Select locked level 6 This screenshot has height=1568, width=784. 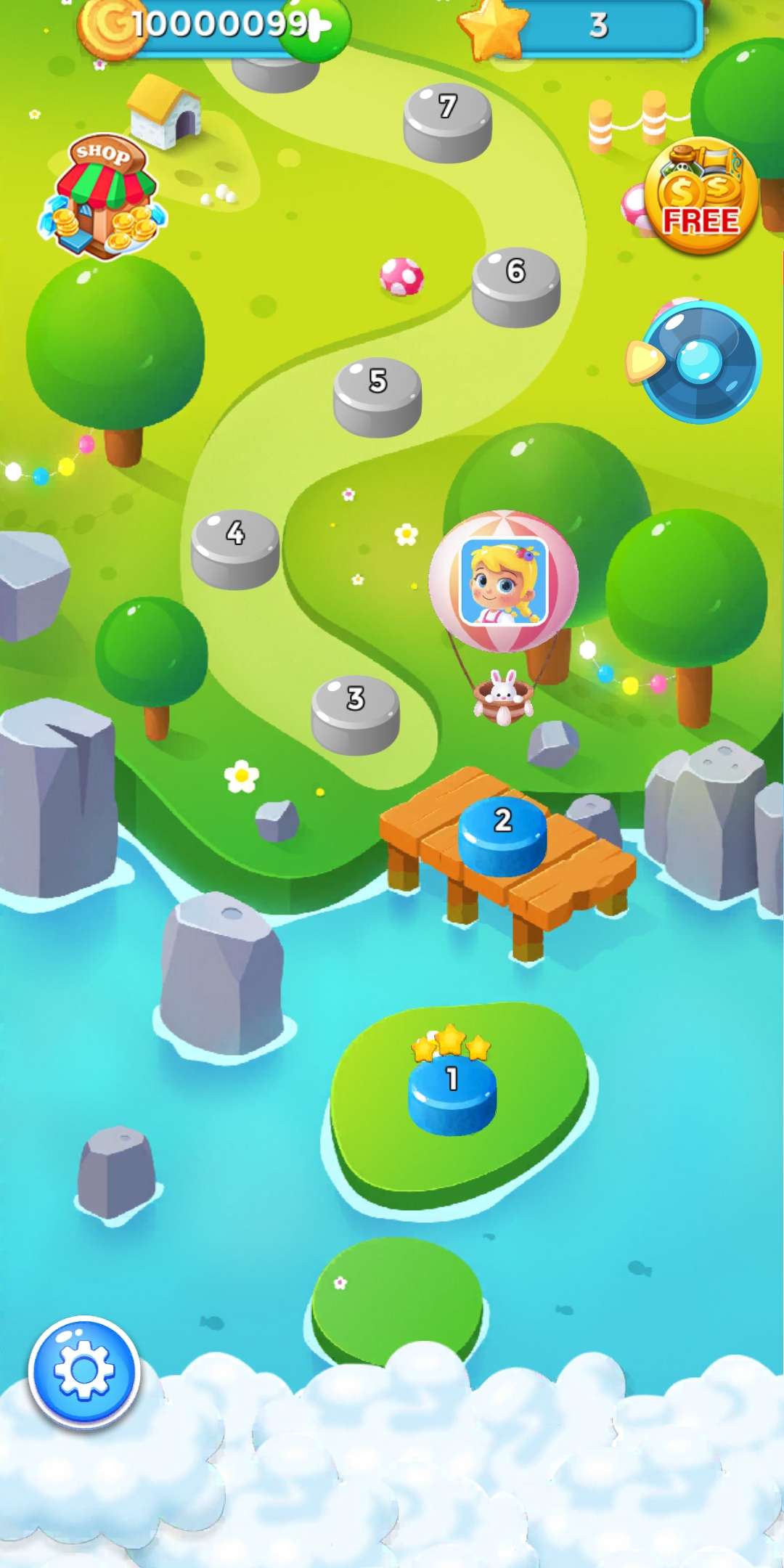516,285
